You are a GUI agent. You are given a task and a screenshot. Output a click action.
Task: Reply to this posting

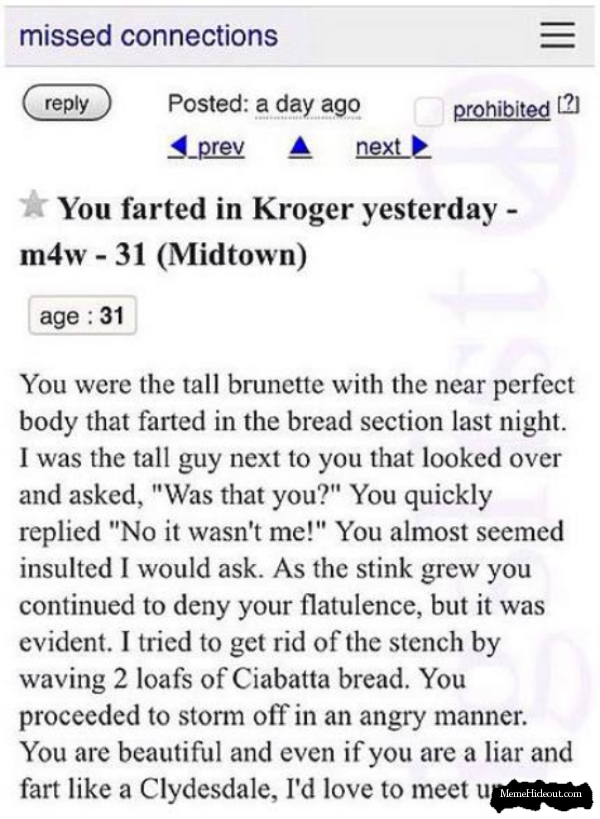67,103
